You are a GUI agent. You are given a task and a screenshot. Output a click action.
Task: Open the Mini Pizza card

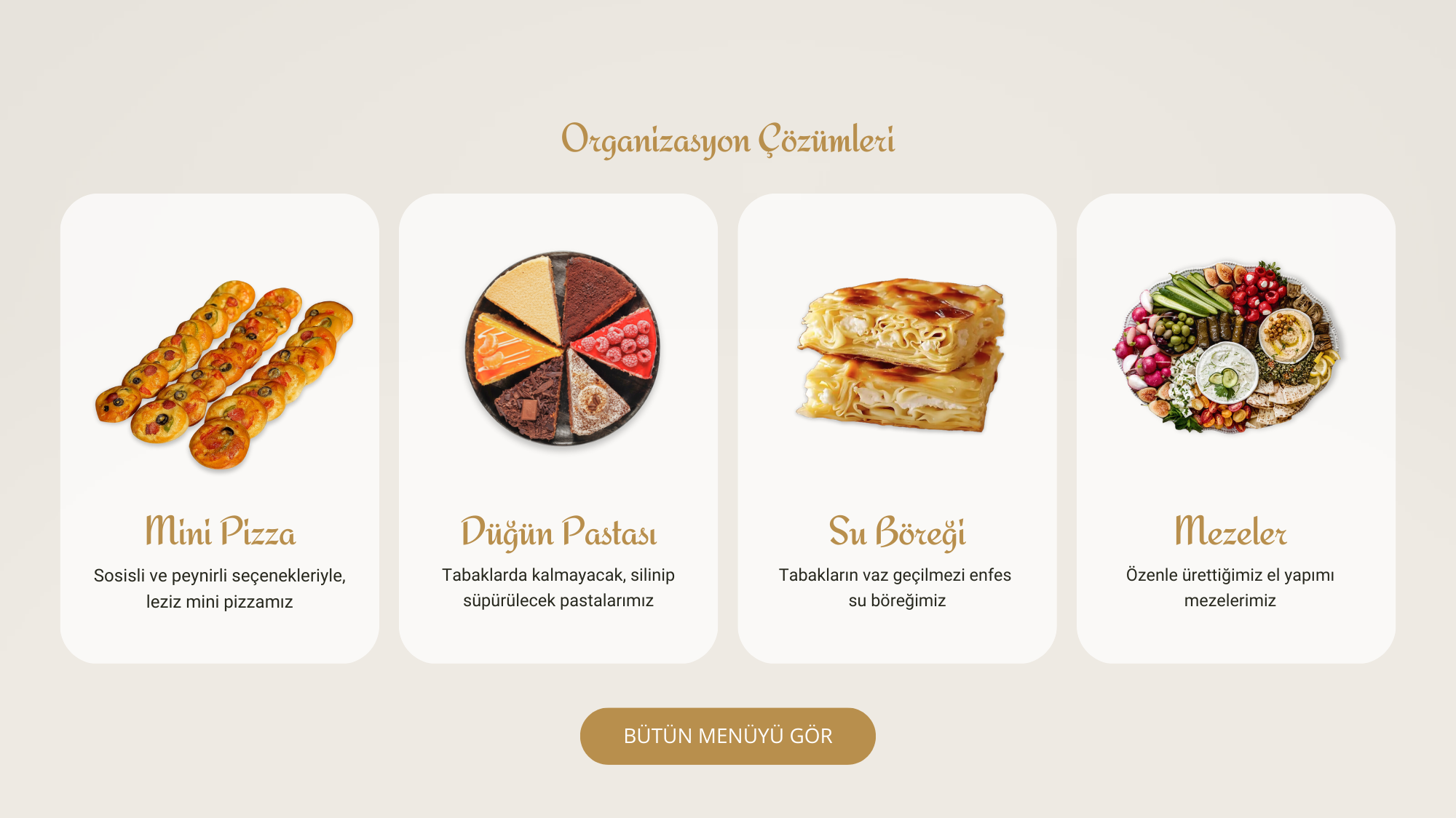(219, 428)
